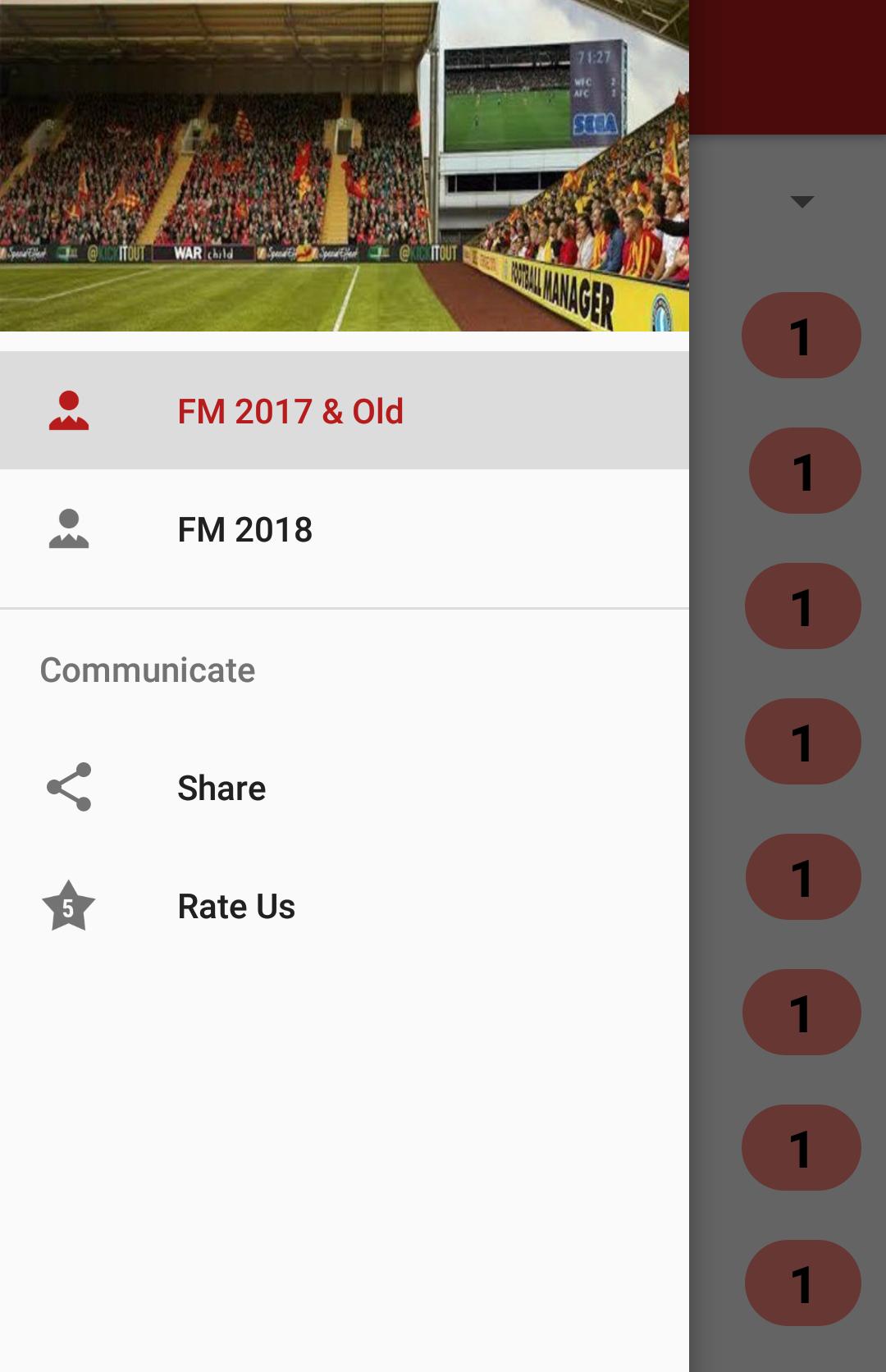Tap the share network icon
Image resolution: width=886 pixels, height=1372 pixels.
click(69, 788)
